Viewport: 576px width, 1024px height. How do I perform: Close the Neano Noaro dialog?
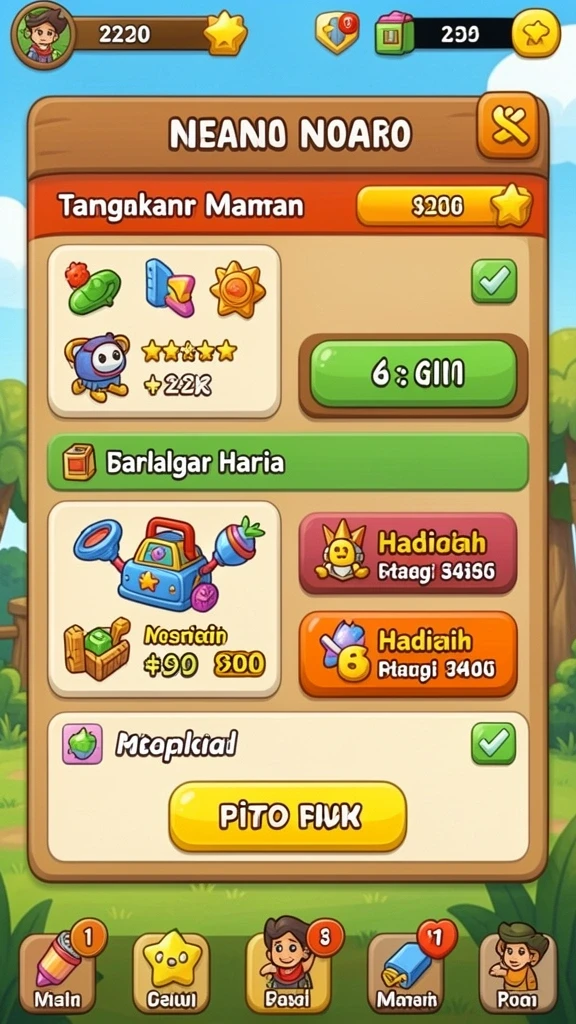coord(508,126)
